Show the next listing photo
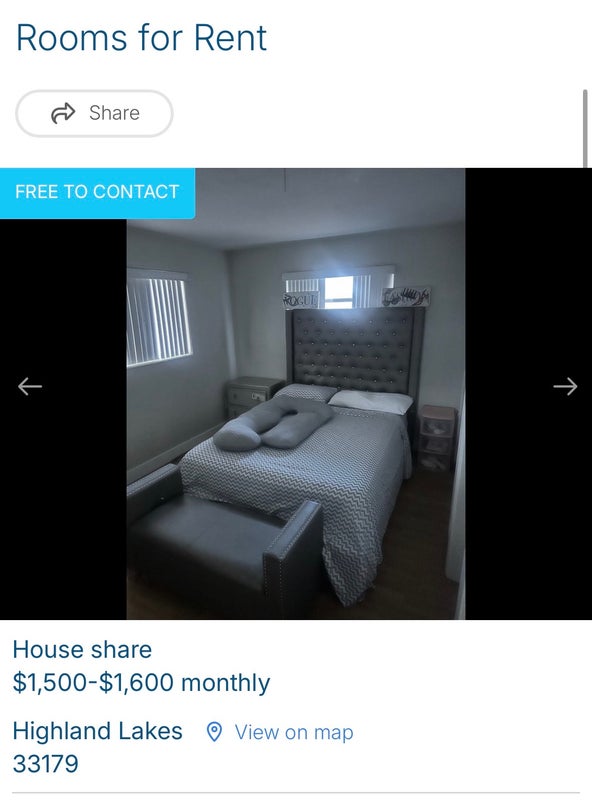This screenshot has width=592, height=800. tap(565, 386)
